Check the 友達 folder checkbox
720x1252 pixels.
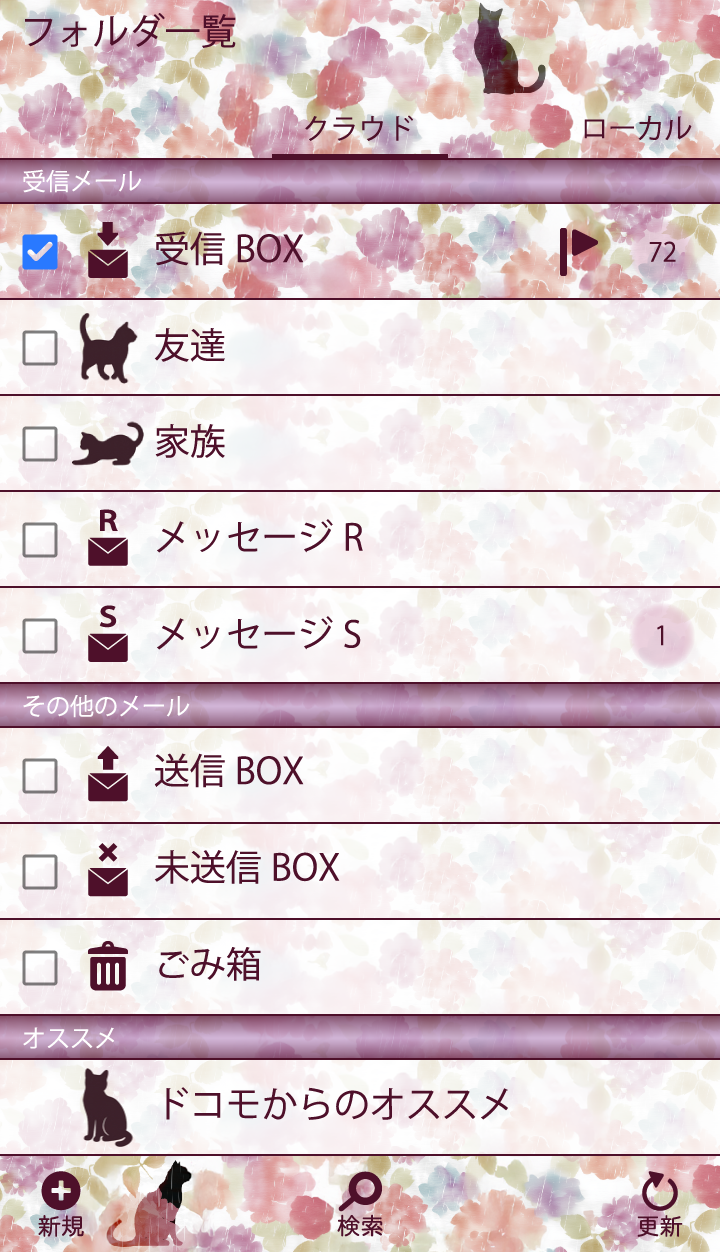(x=40, y=348)
